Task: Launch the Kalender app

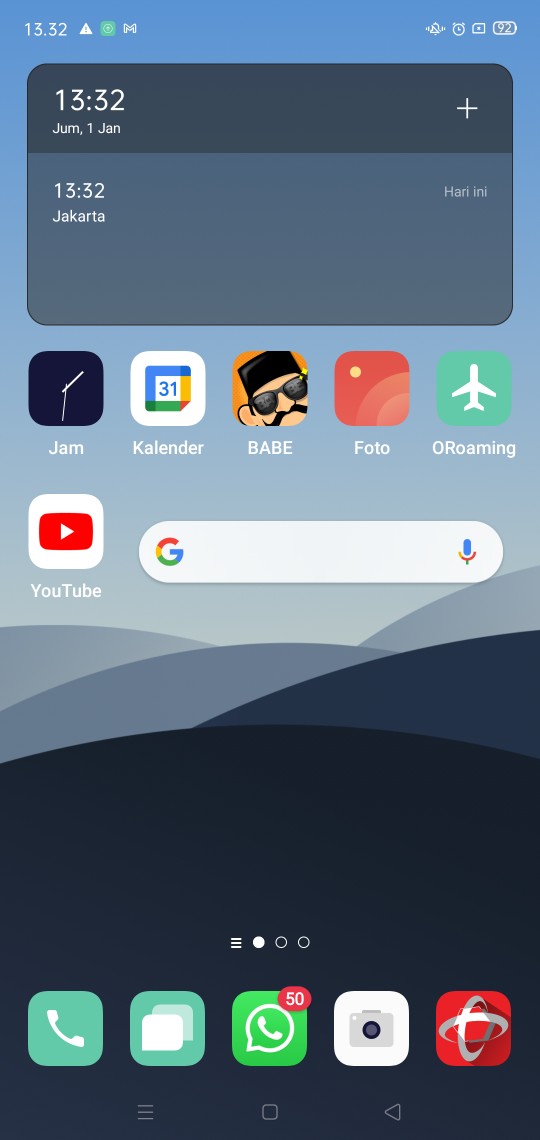Action: (168, 388)
